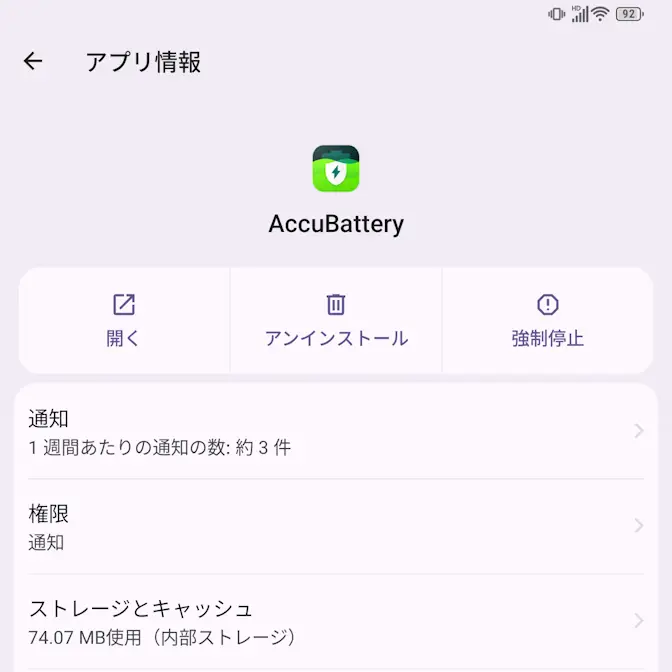Open the 通知 settings row
This screenshot has height=672, width=672.
coord(336,432)
